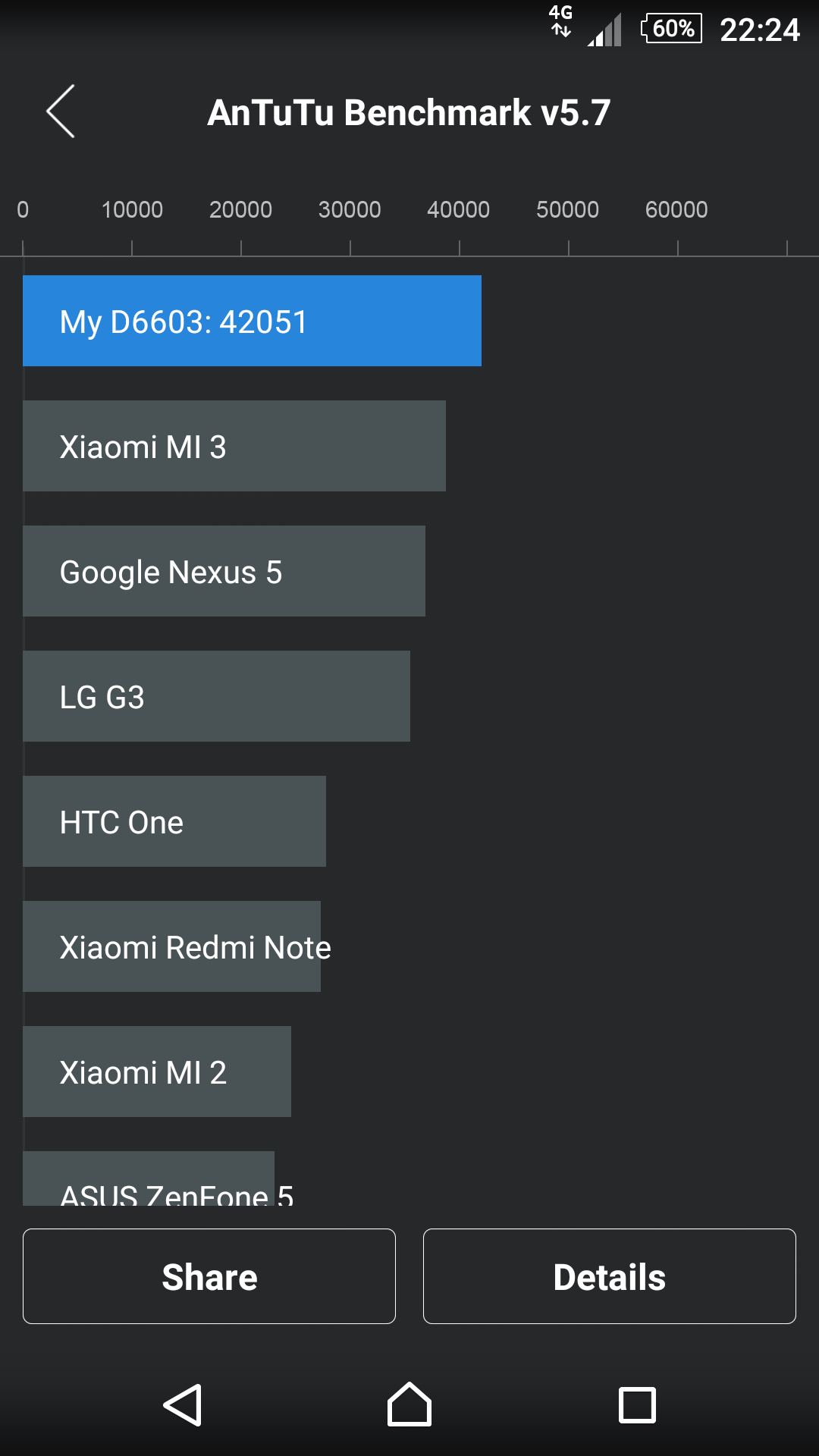
Task: Tap the system home button
Action: pyautogui.click(x=409, y=1404)
